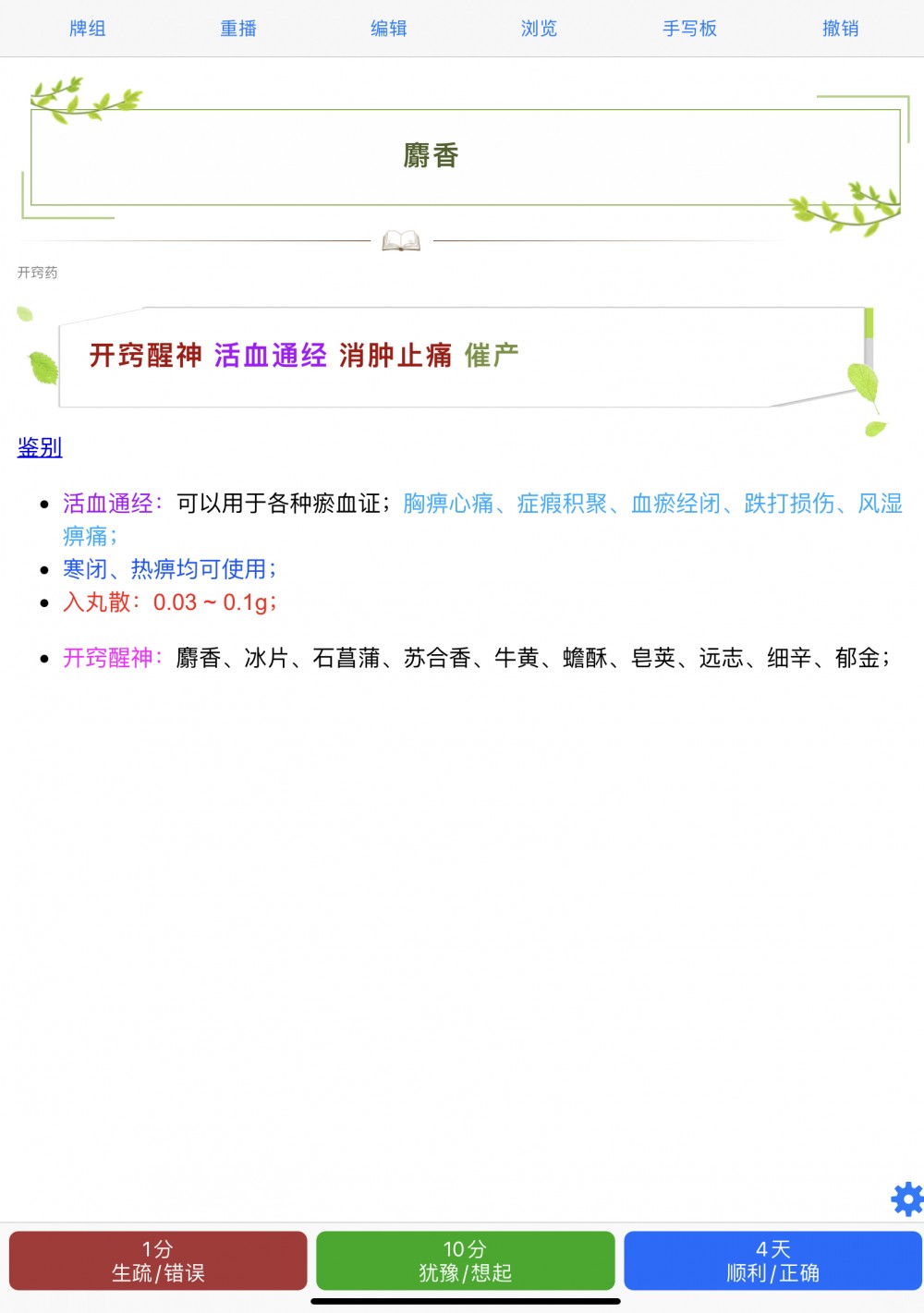The height and width of the screenshot is (1313, 924).
Task: Tap 重播 to replay audio
Action: click(x=238, y=29)
